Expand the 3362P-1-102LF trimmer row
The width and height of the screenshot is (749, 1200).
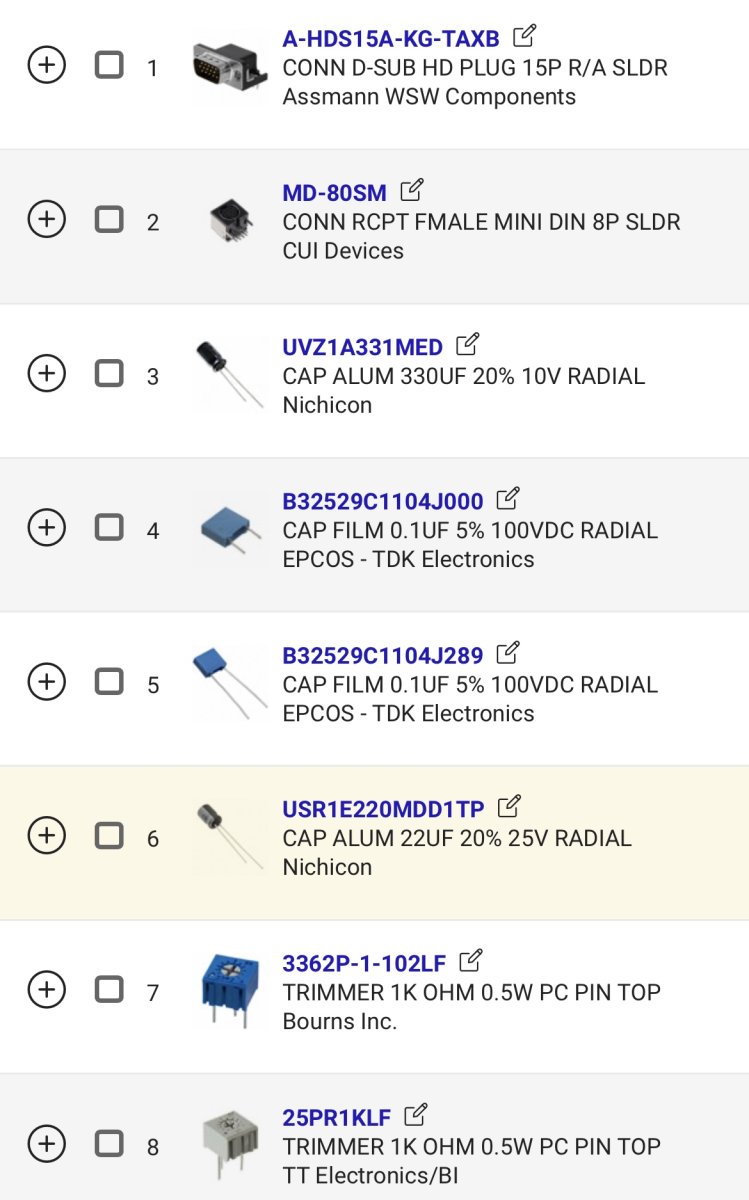pyautogui.click(x=46, y=990)
